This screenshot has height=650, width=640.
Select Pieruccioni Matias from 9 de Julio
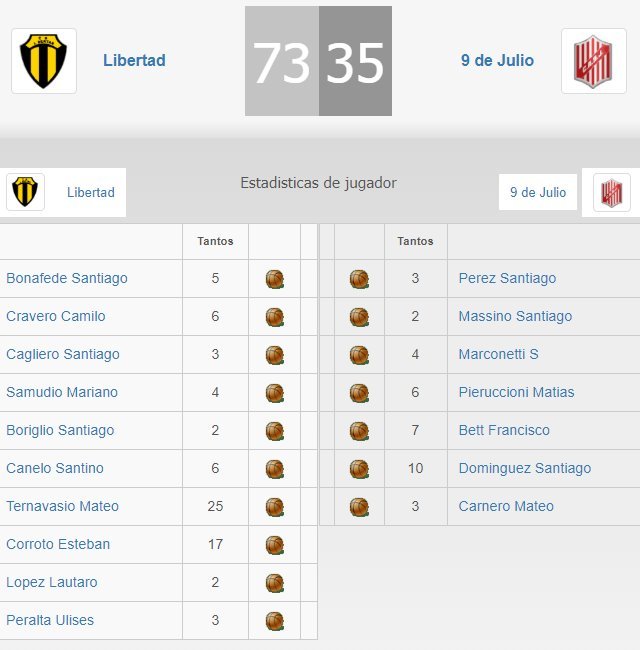[x=516, y=392]
